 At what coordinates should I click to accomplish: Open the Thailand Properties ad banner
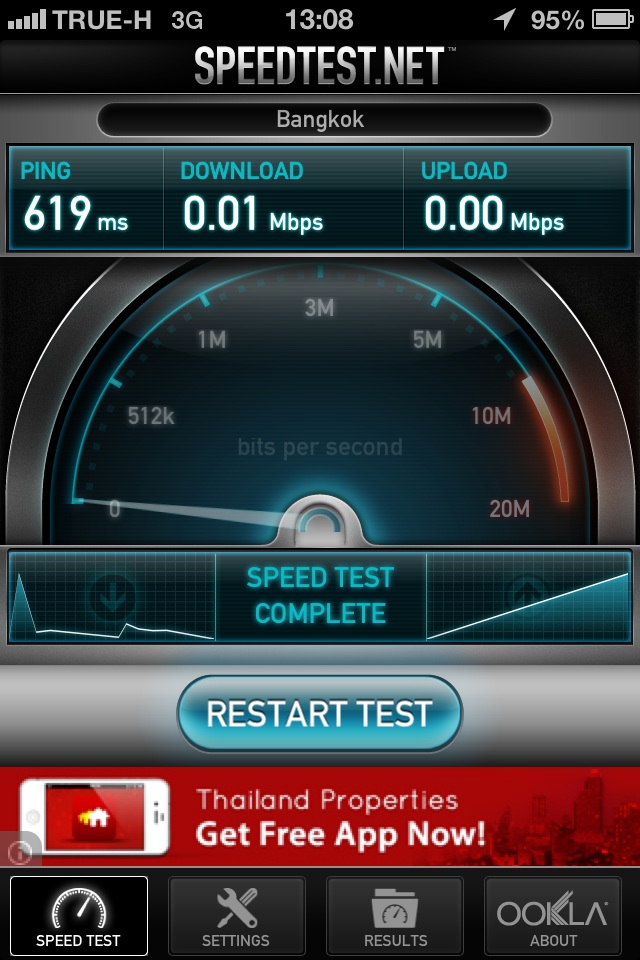point(340,817)
